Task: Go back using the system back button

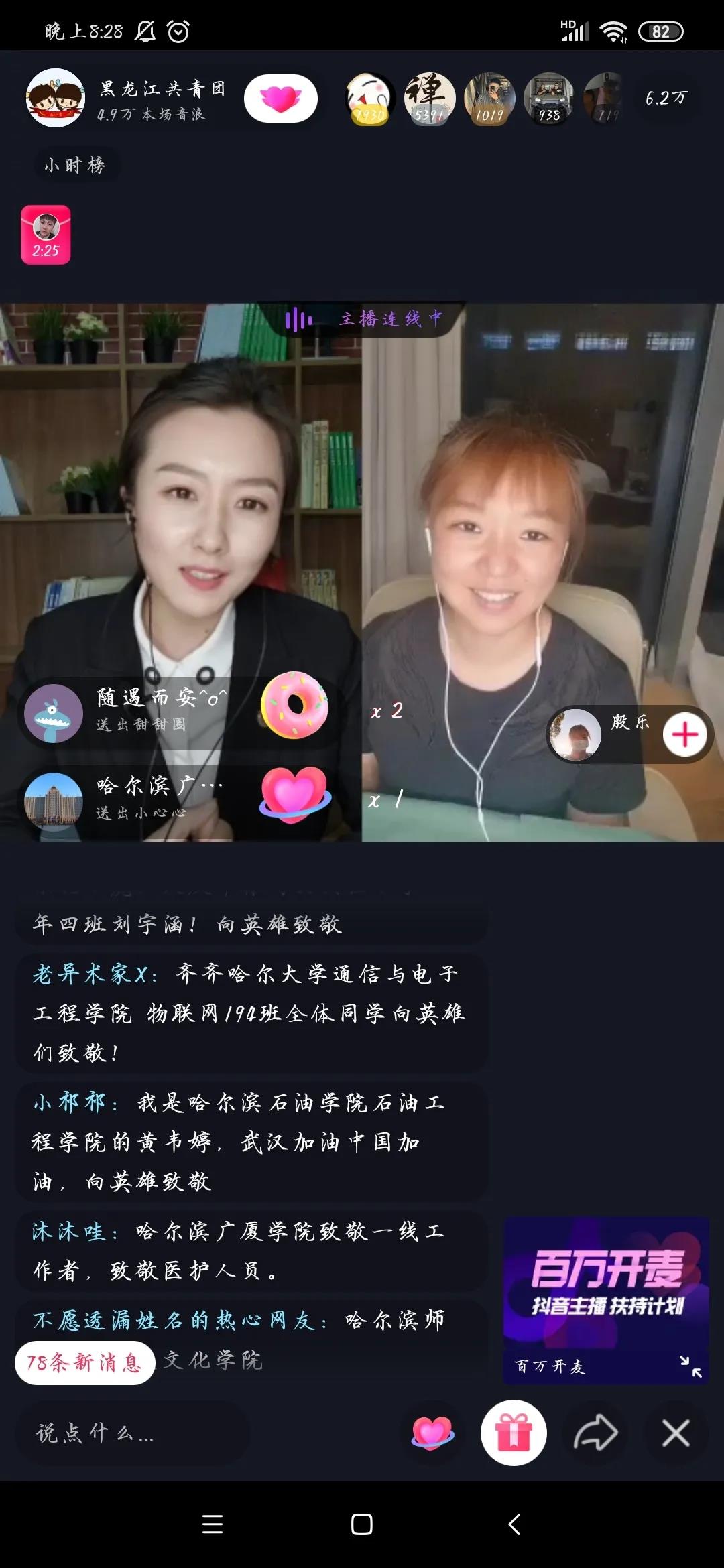Action: point(515,1524)
